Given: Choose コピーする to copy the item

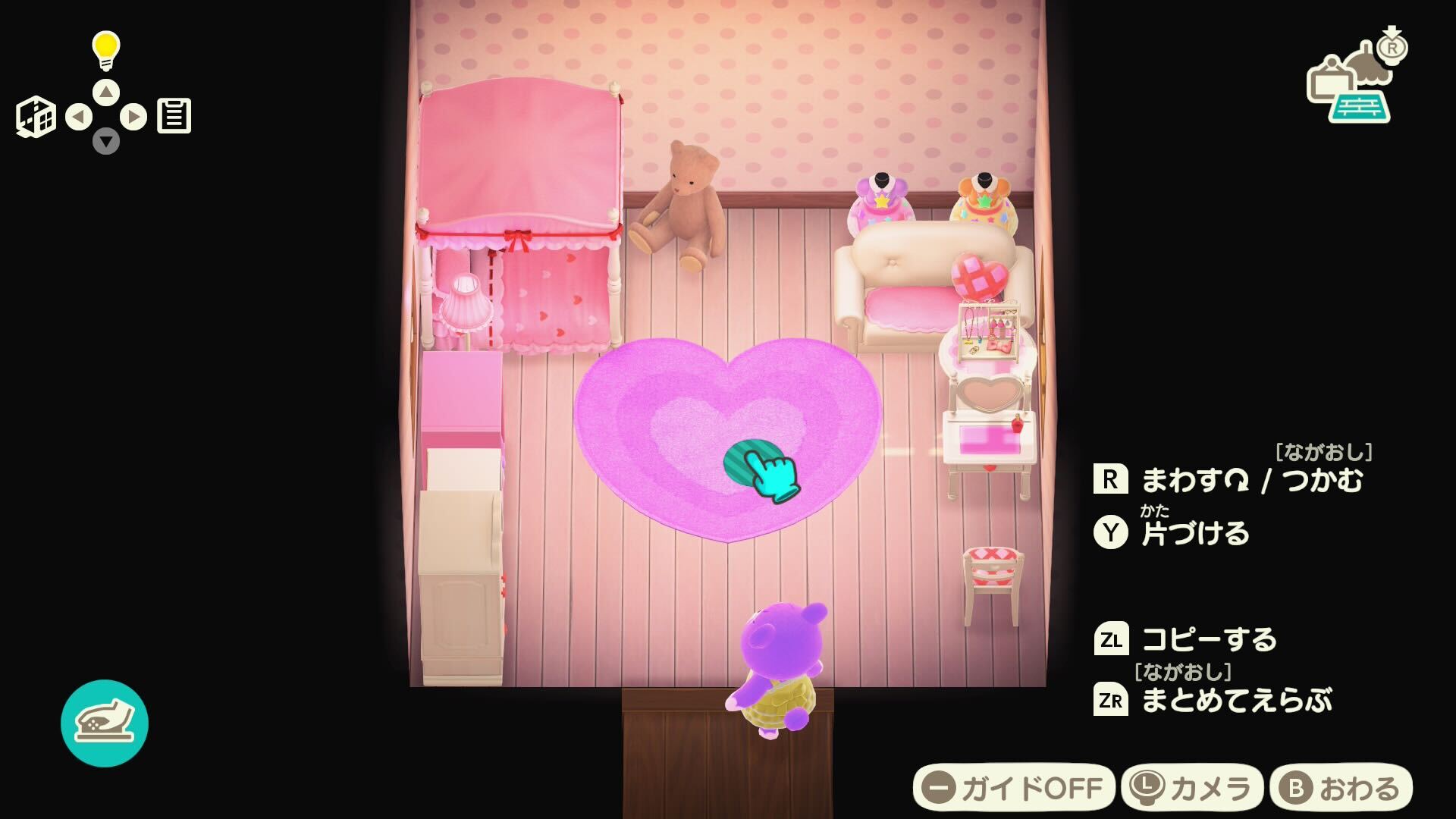Looking at the screenshot, I should [1187, 639].
